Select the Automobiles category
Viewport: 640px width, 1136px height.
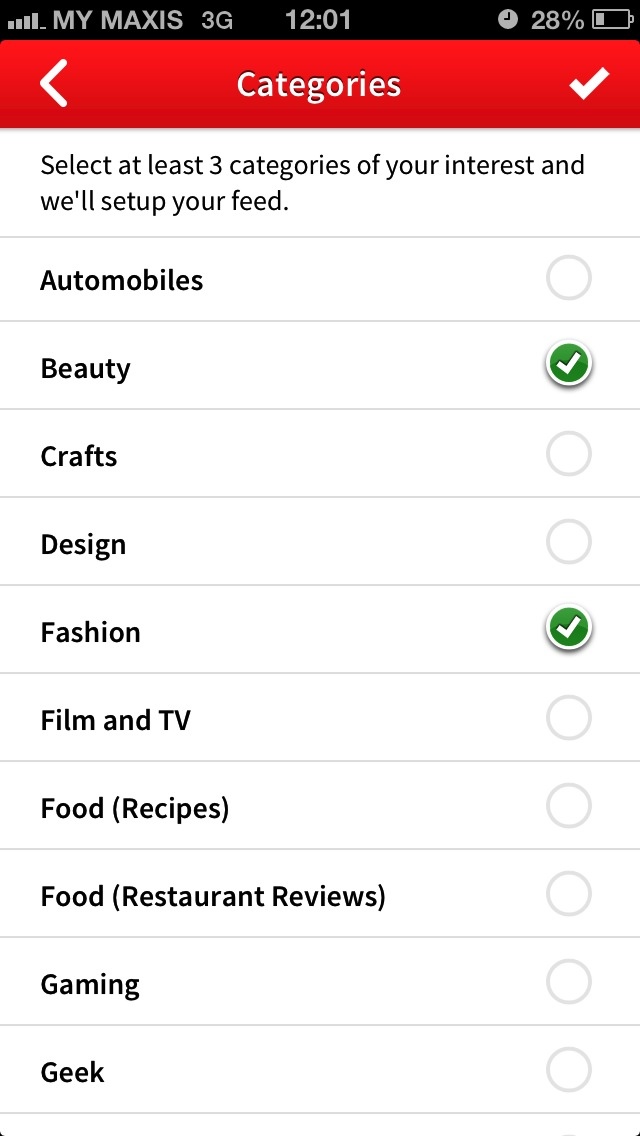click(x=569, y=279)
